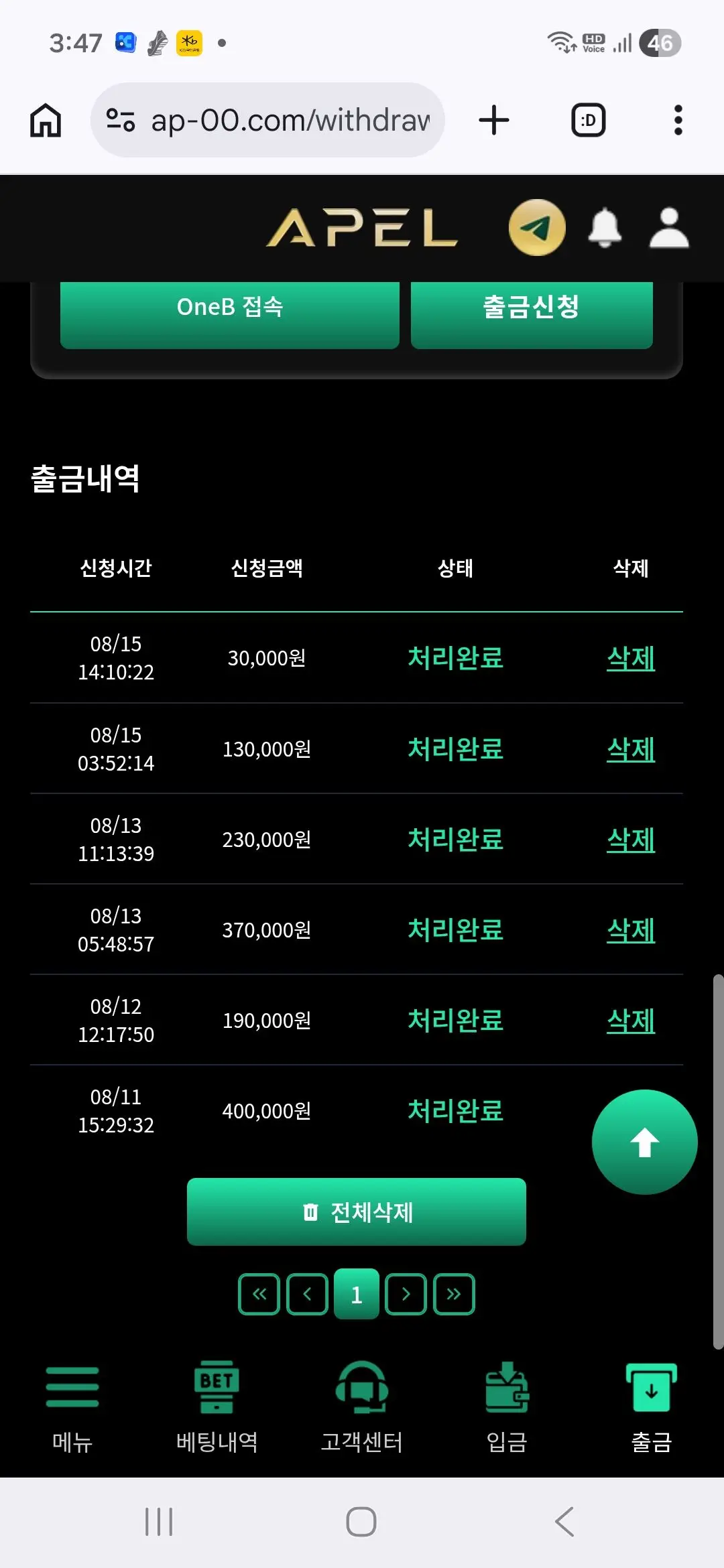The width and height of the screenshot is (724, 1568).
Task: Delete the 230,000원 withdrawal record
Action: 631,840
